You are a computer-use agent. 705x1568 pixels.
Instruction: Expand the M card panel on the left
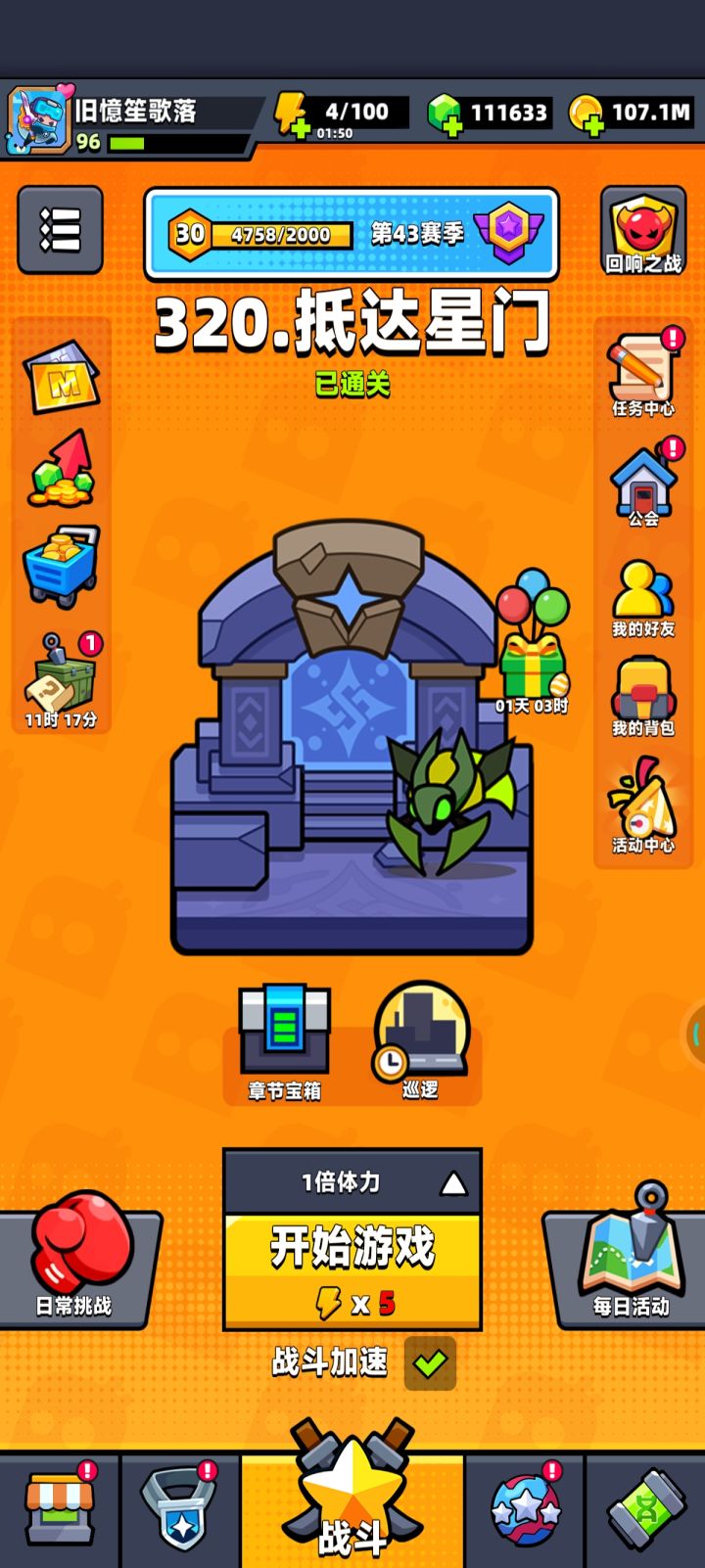click(61, 377)
